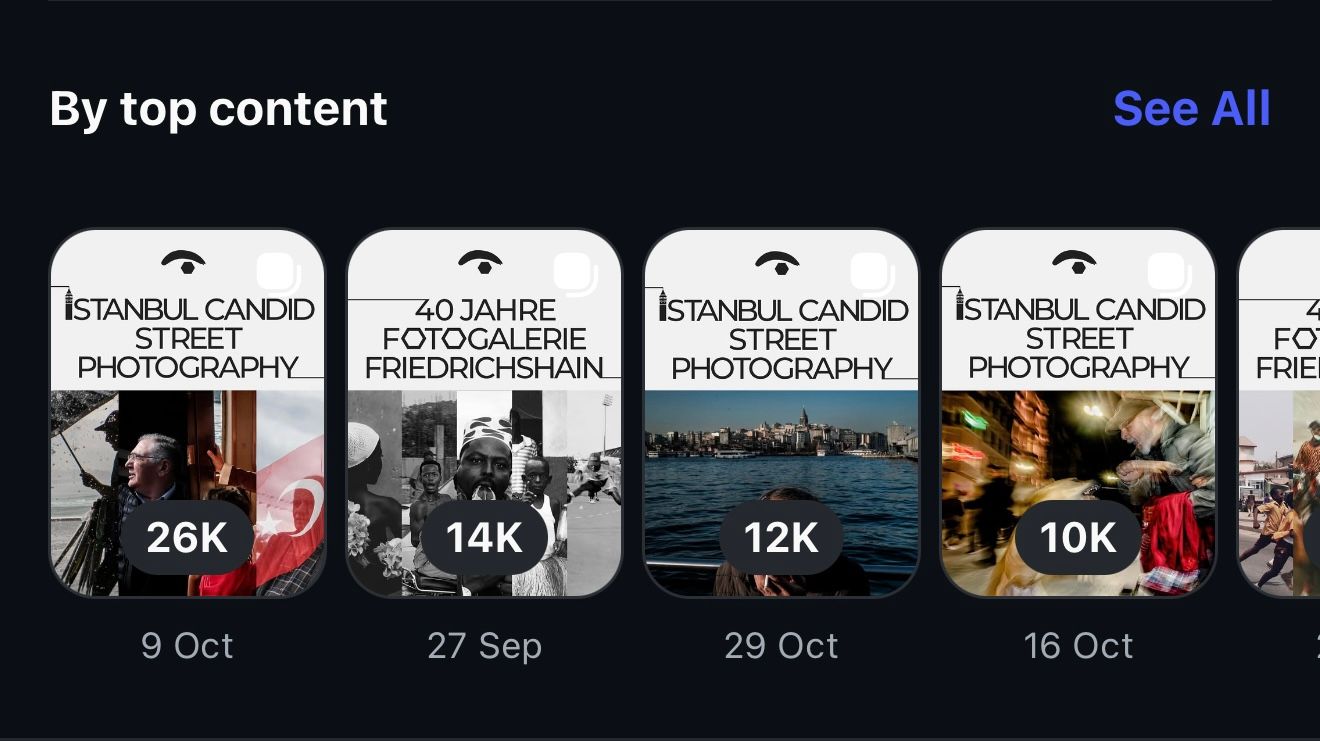
Task: Open the 10K post from 16 Oct
Action: click(x=1078, y=412)
